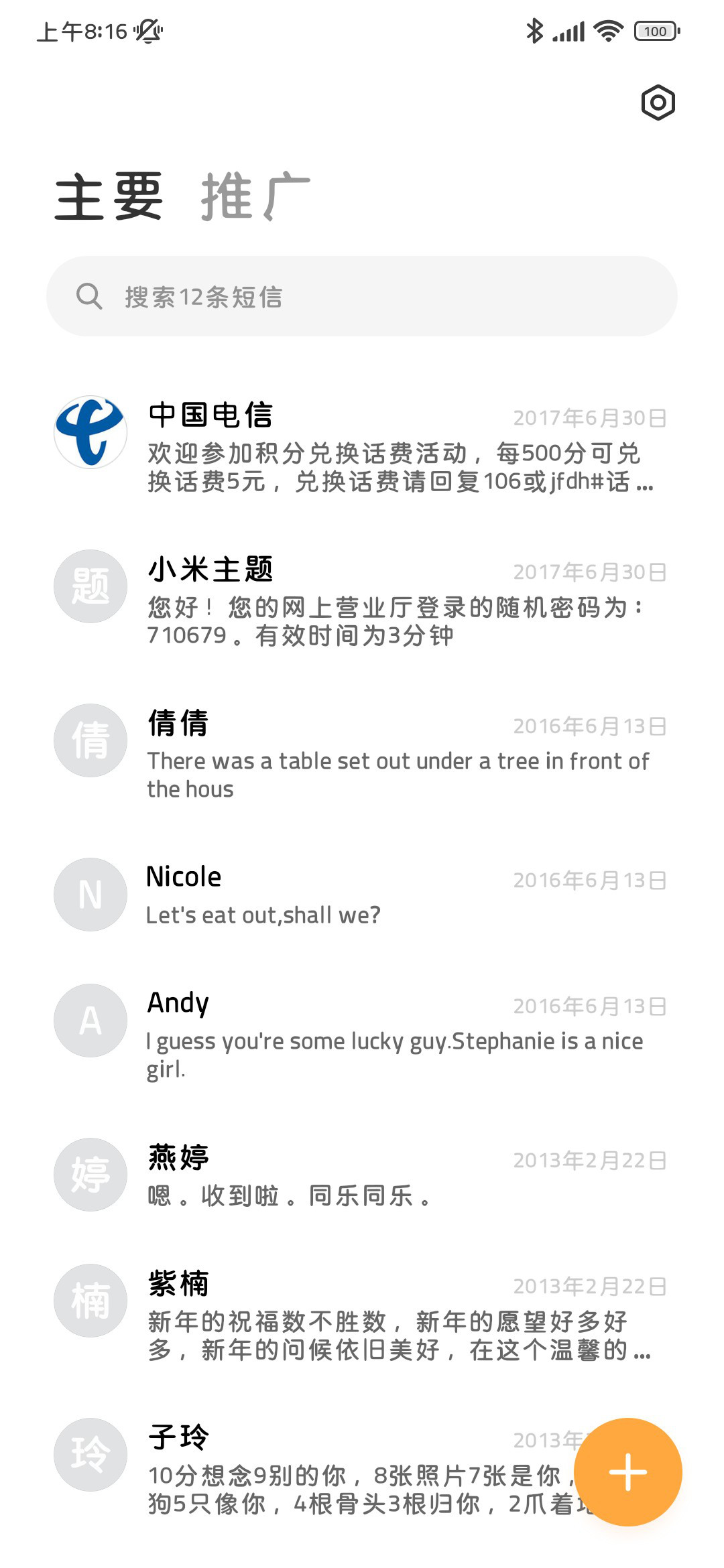
Task: Open the conversation with 燕婷
Action: 362,1175
